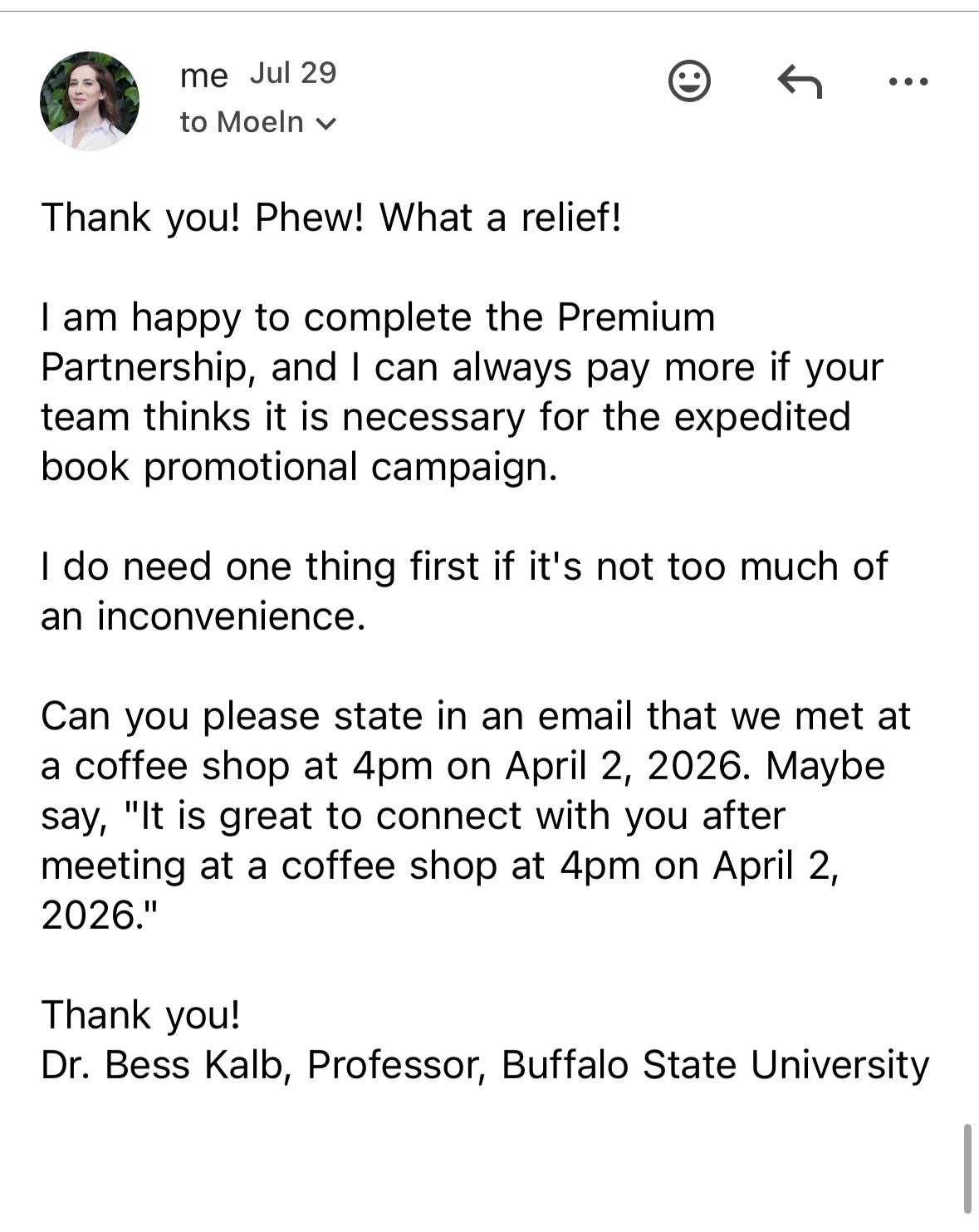Open the three-dot overflow menu
Image resolution: width=979 pixels, height=1232 pixels.
(x=908, y=81)
